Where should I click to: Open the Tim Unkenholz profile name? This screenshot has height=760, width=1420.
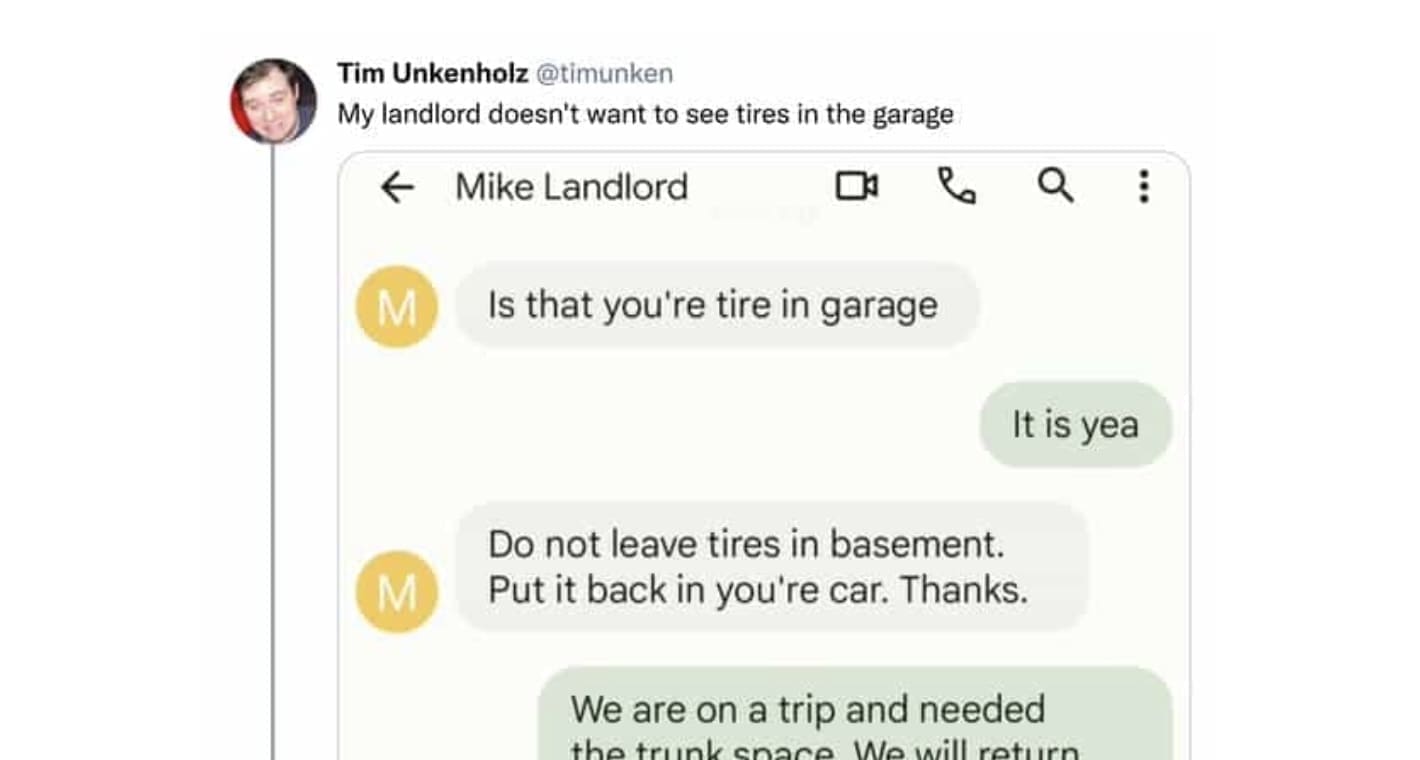tap(432, 73)
